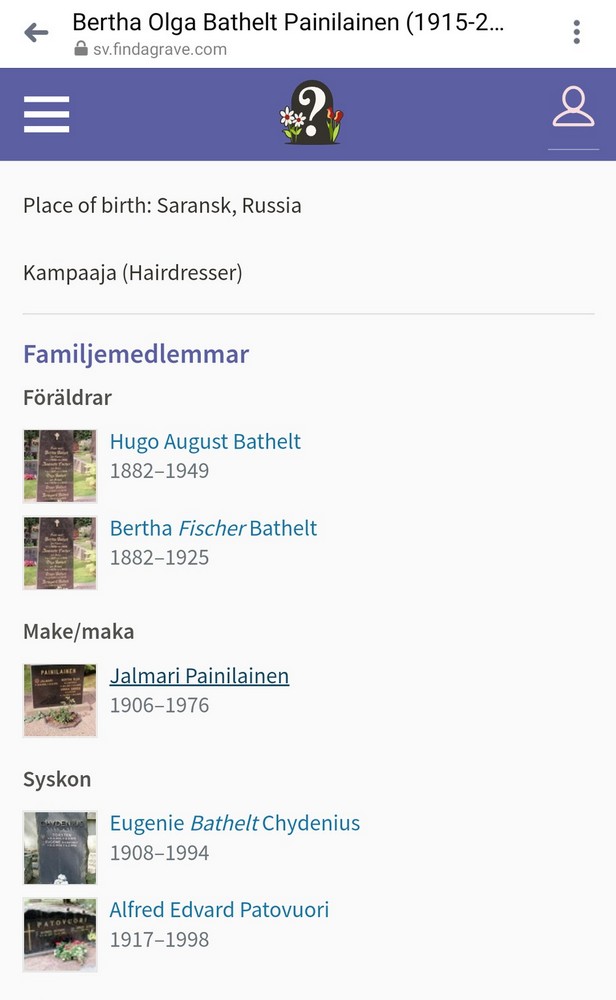The image size is (616, 1000).
Task: Open the browser overflow menu
Action: coord(577,32)
